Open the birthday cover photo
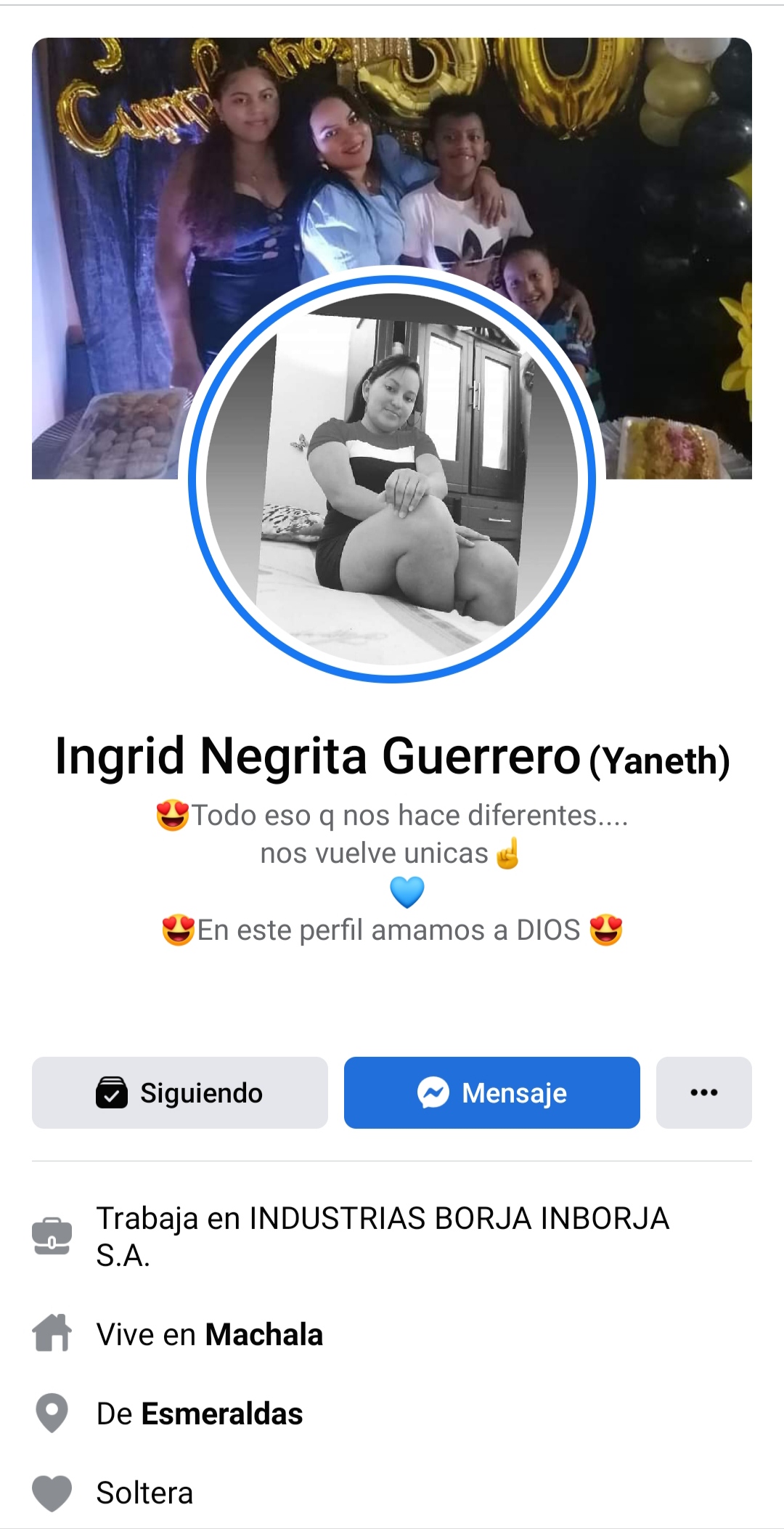The height and width of the screenshot is (1529, 784). click(x=392, y=145)
